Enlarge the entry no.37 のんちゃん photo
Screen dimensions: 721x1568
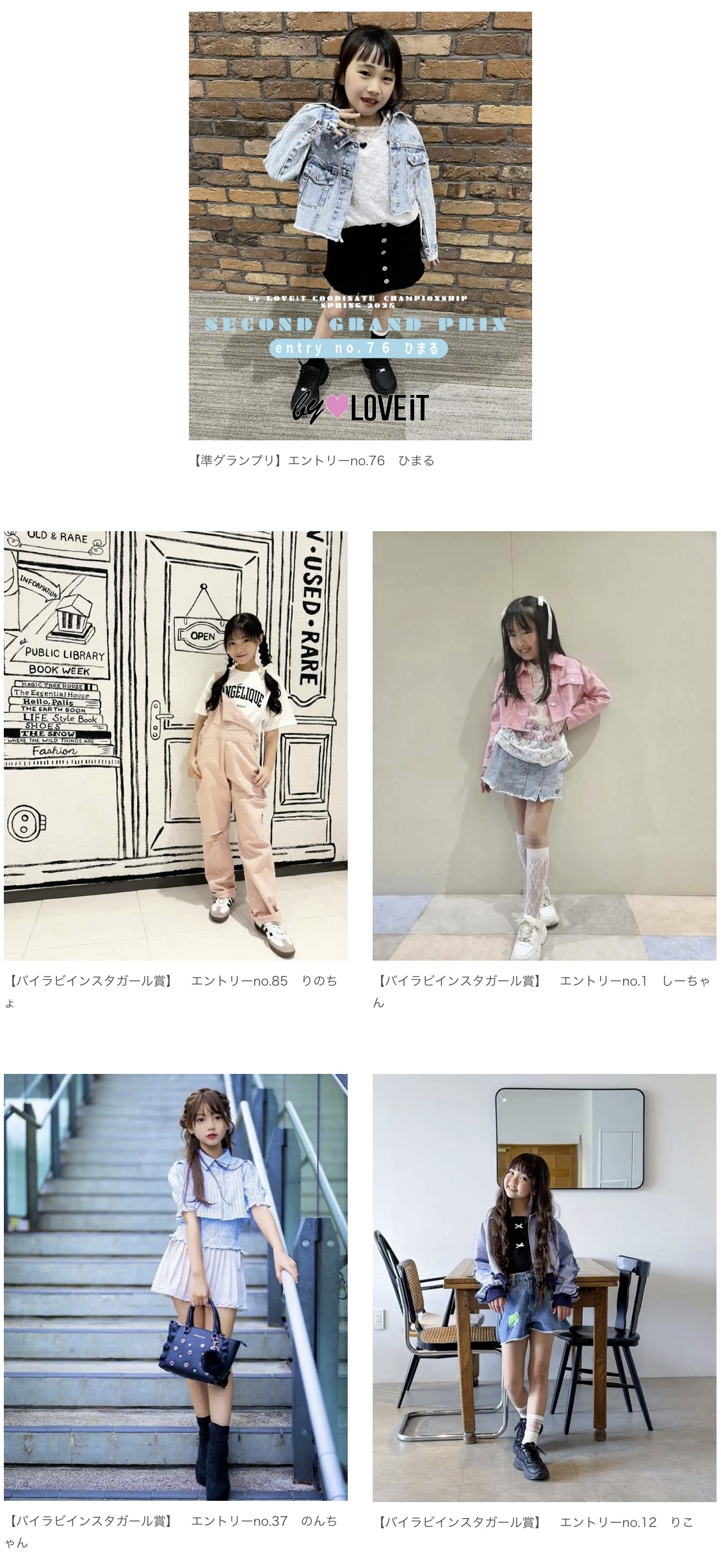(x=175, y=1286)
